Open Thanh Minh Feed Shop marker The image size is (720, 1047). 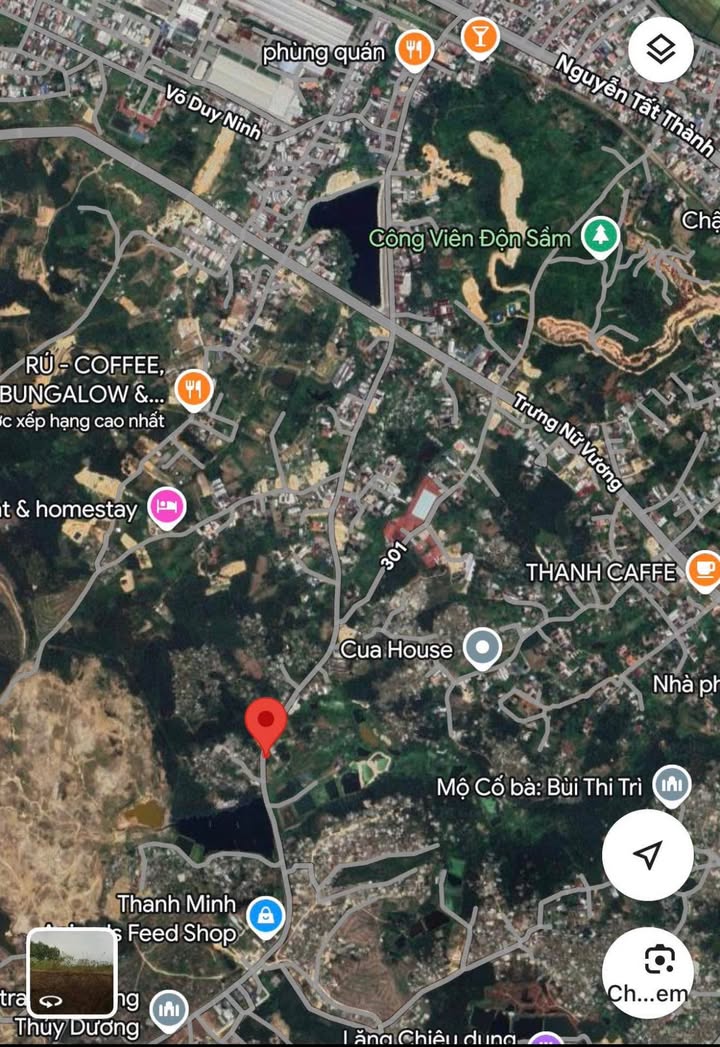tap(266, 916)
